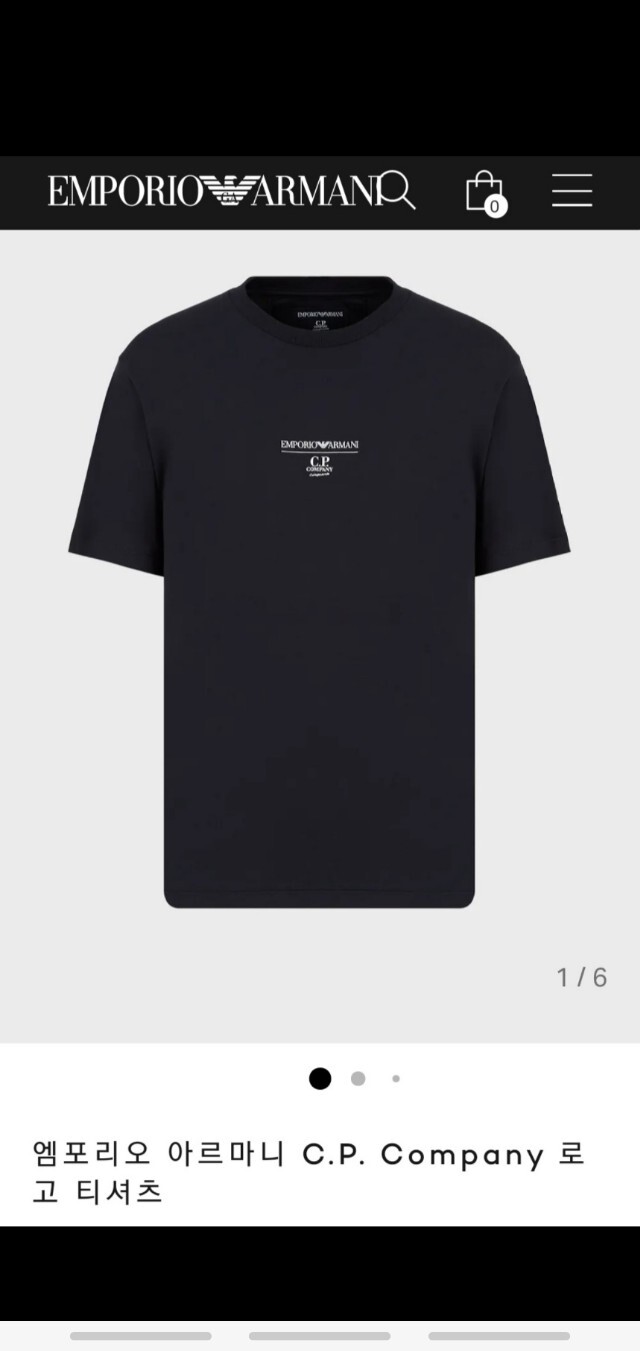This screenshot has height=1351, width=640.
Task: Select the second image indicator dot
Action: (x=358, y=1078)
